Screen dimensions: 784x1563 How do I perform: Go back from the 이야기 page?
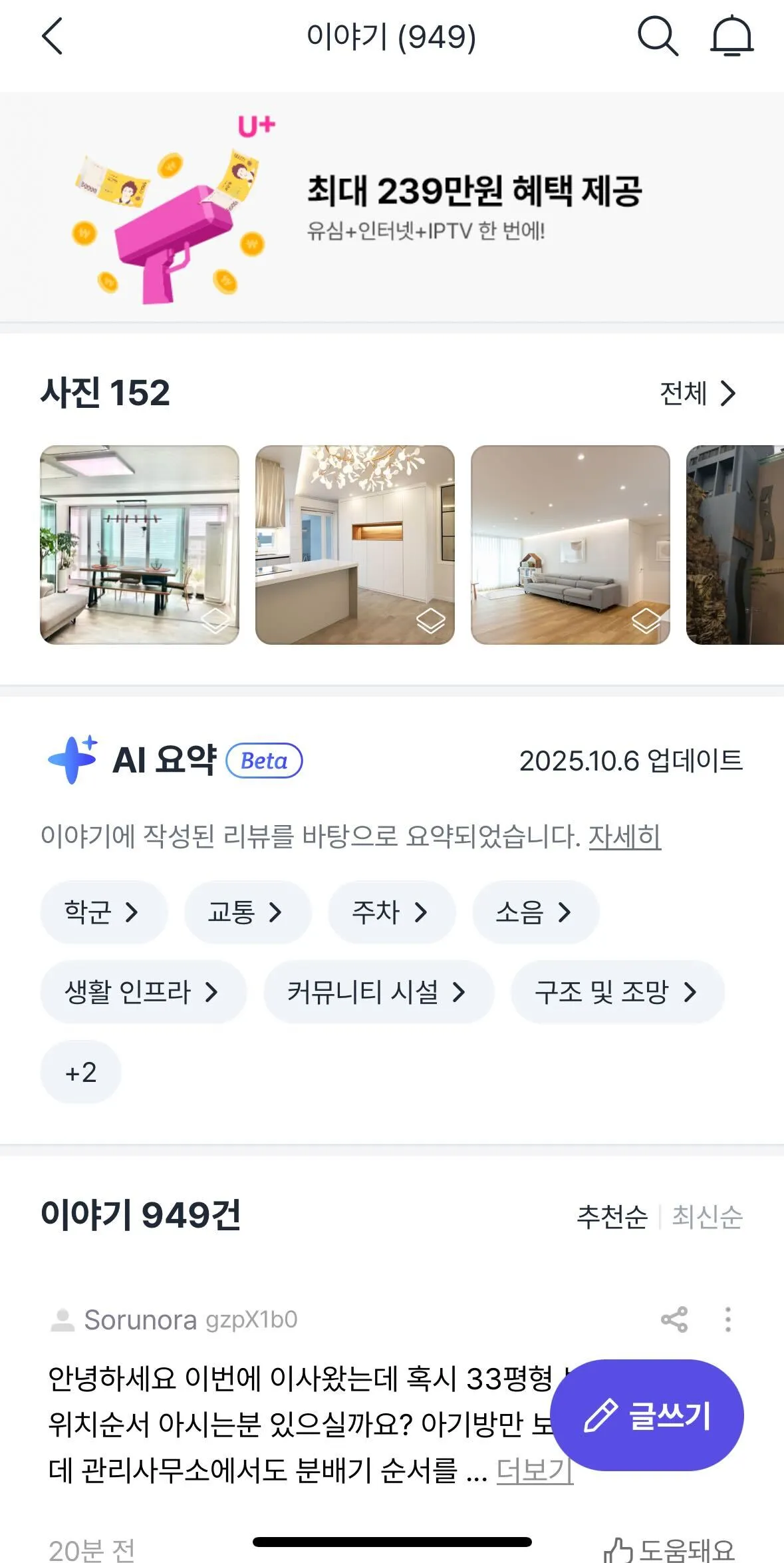tap(52, 36)
